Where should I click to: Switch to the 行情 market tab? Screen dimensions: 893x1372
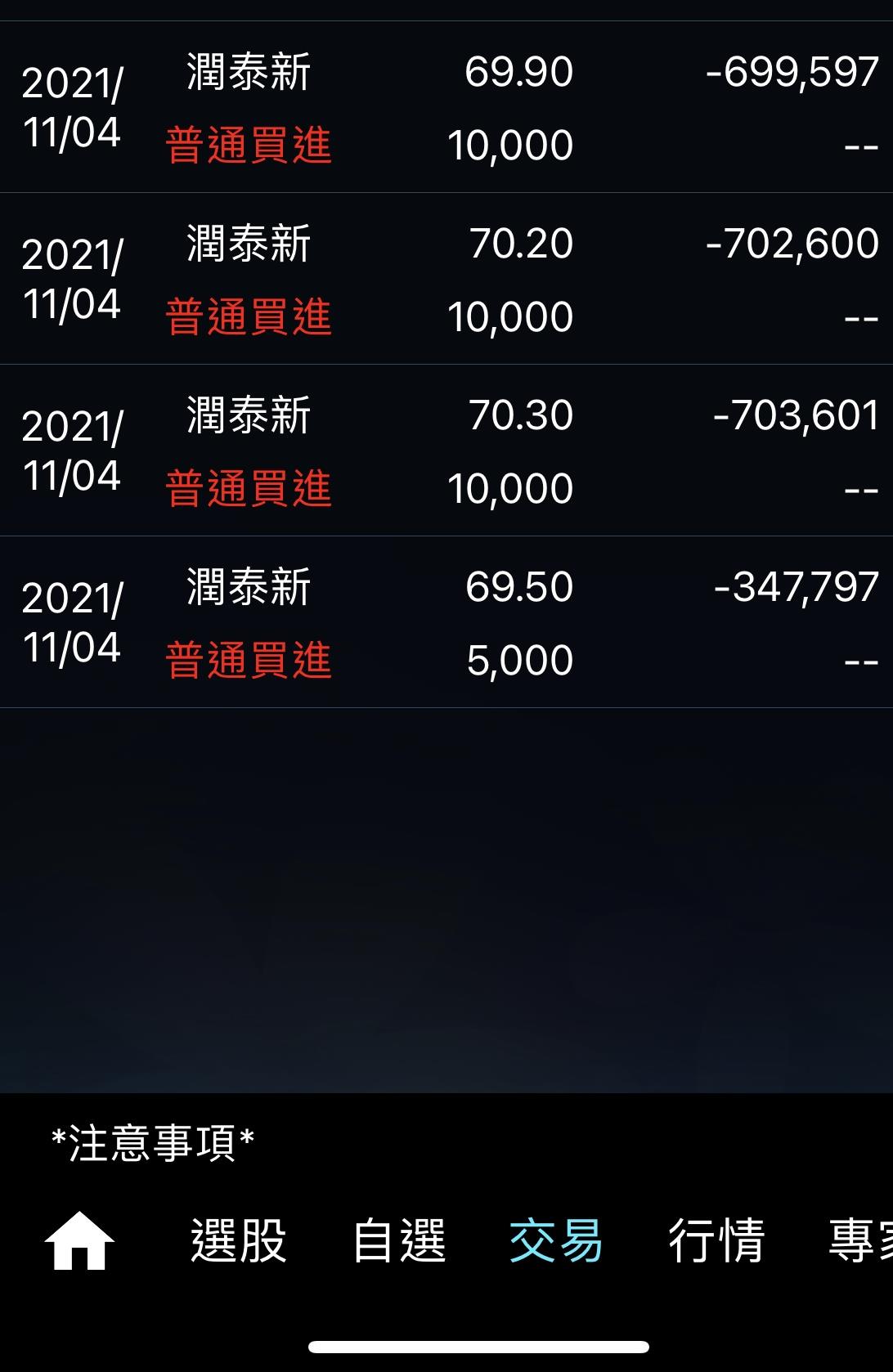click(716, 1240)
